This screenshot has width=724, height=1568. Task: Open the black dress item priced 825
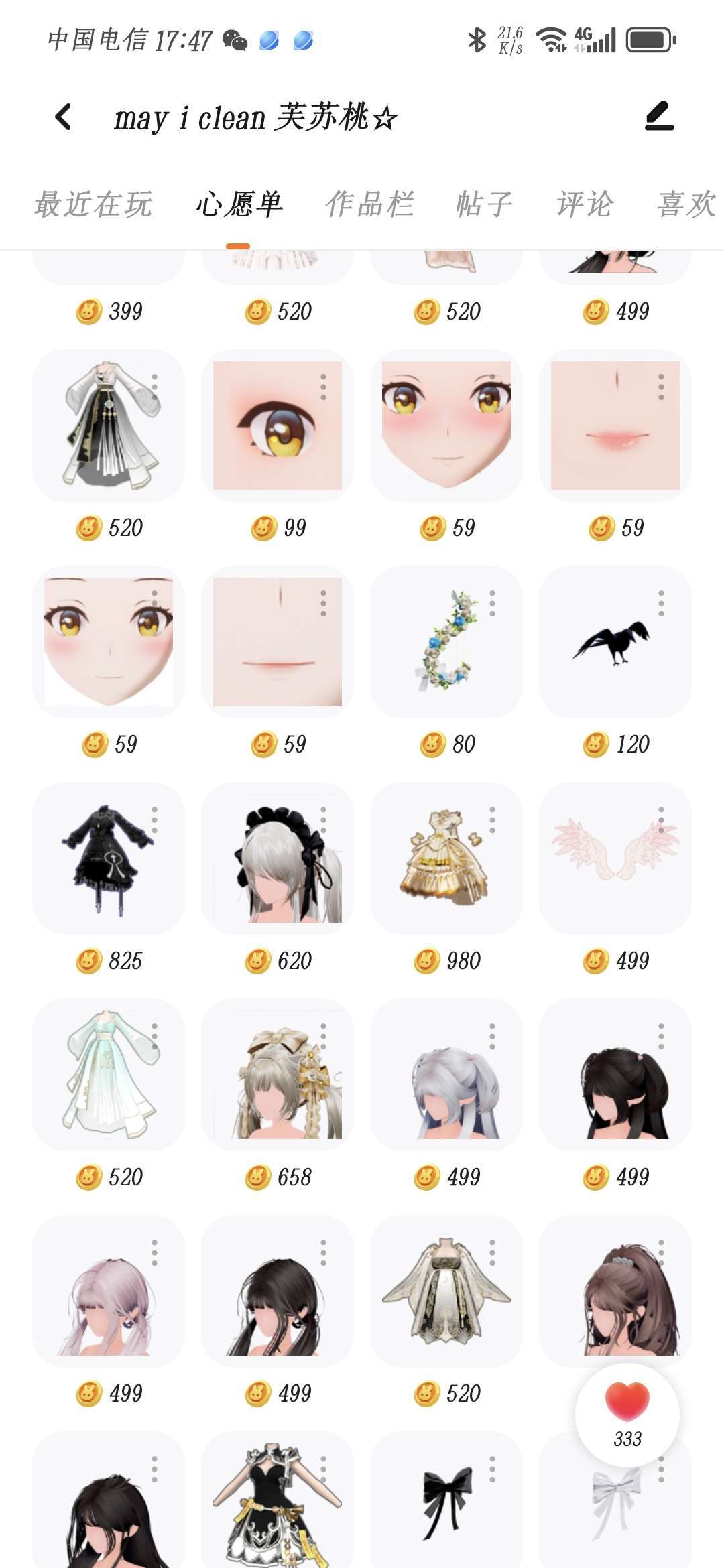click(108, 858)
